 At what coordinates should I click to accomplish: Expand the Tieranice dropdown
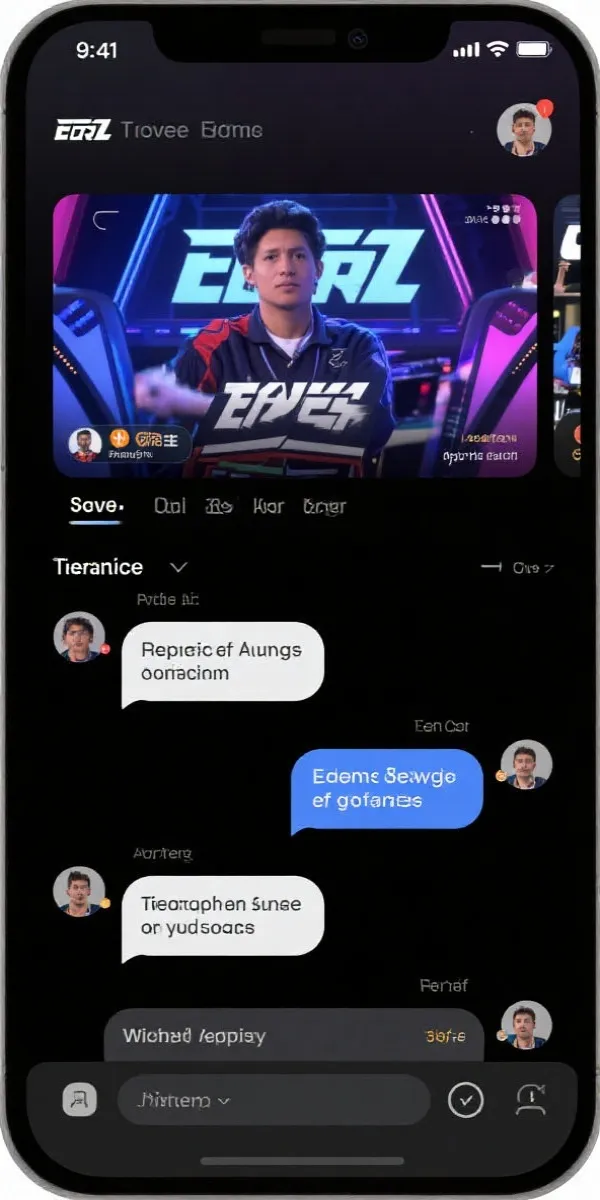pos(178,567)
